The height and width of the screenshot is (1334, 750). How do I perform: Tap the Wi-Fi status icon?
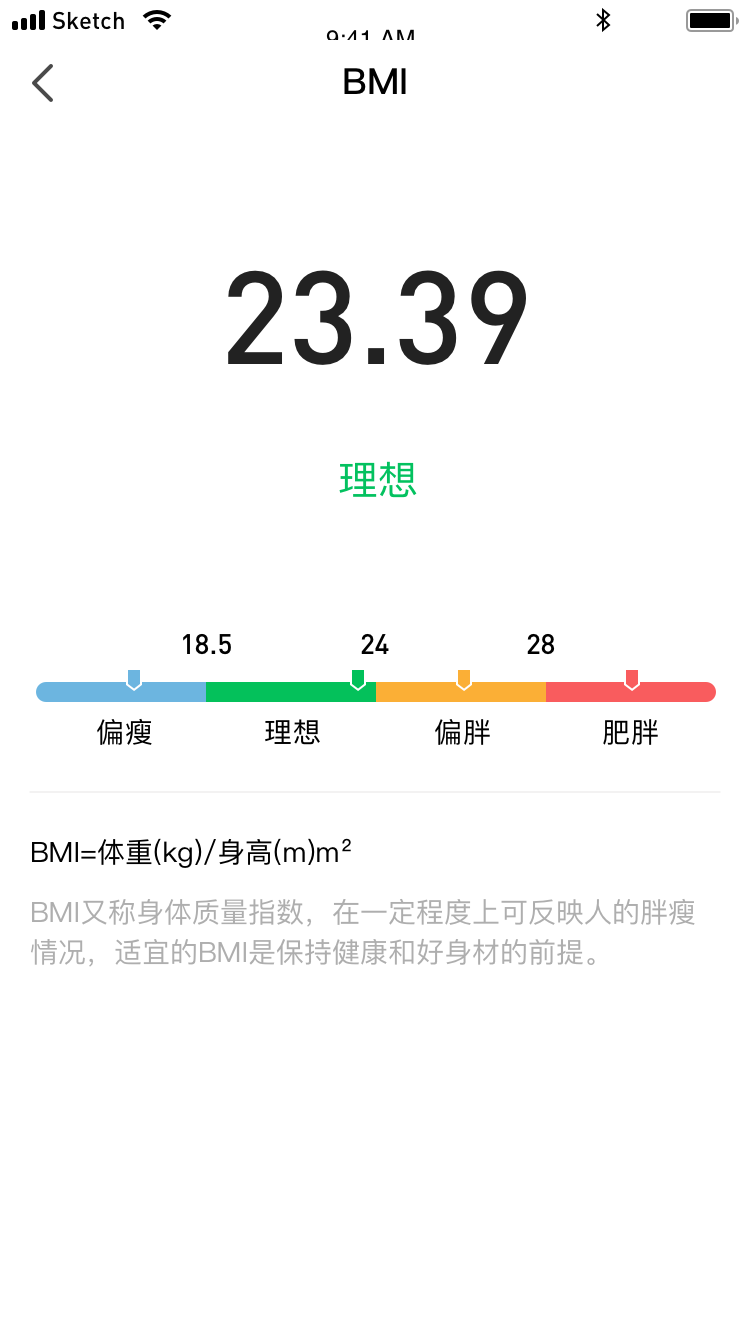coord(157,18)
